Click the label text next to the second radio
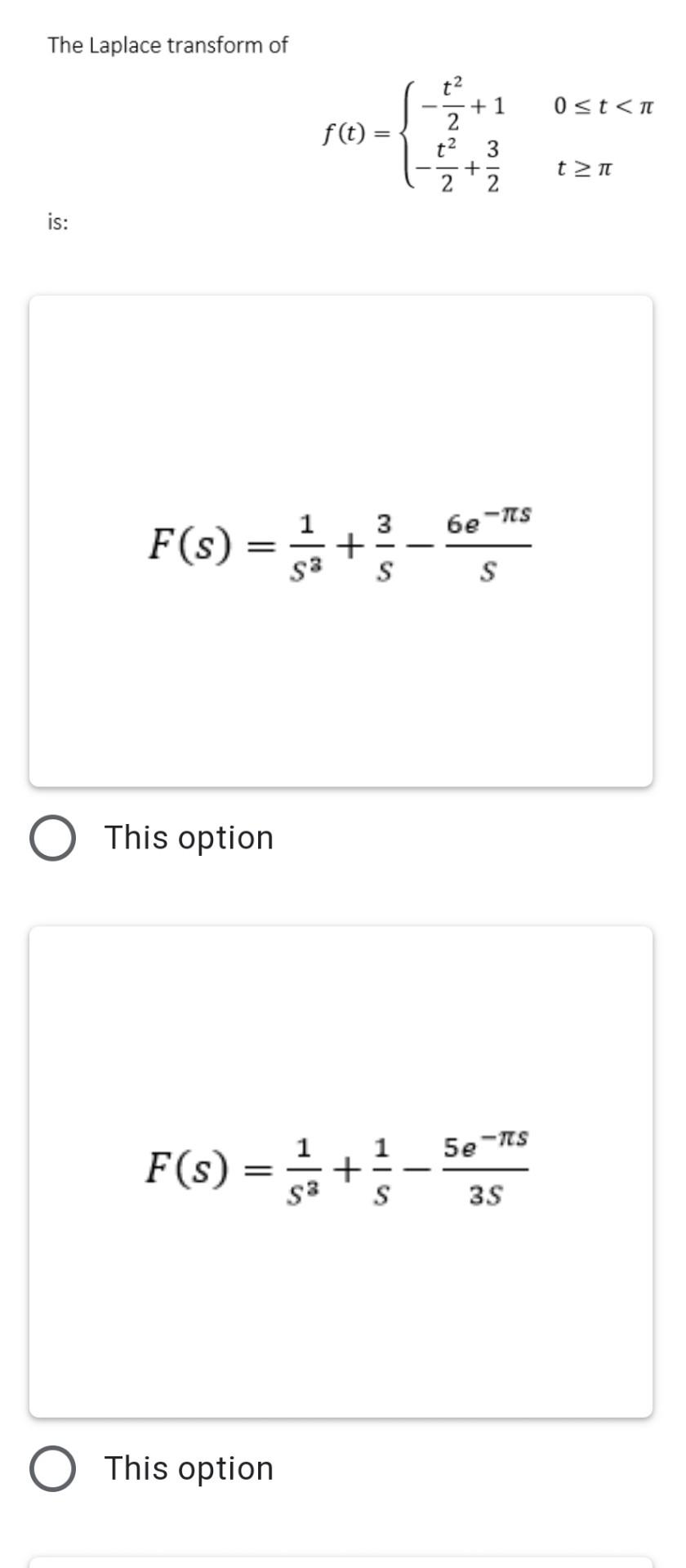This screenshot has height=1568, width=686. coord(189,1468)
